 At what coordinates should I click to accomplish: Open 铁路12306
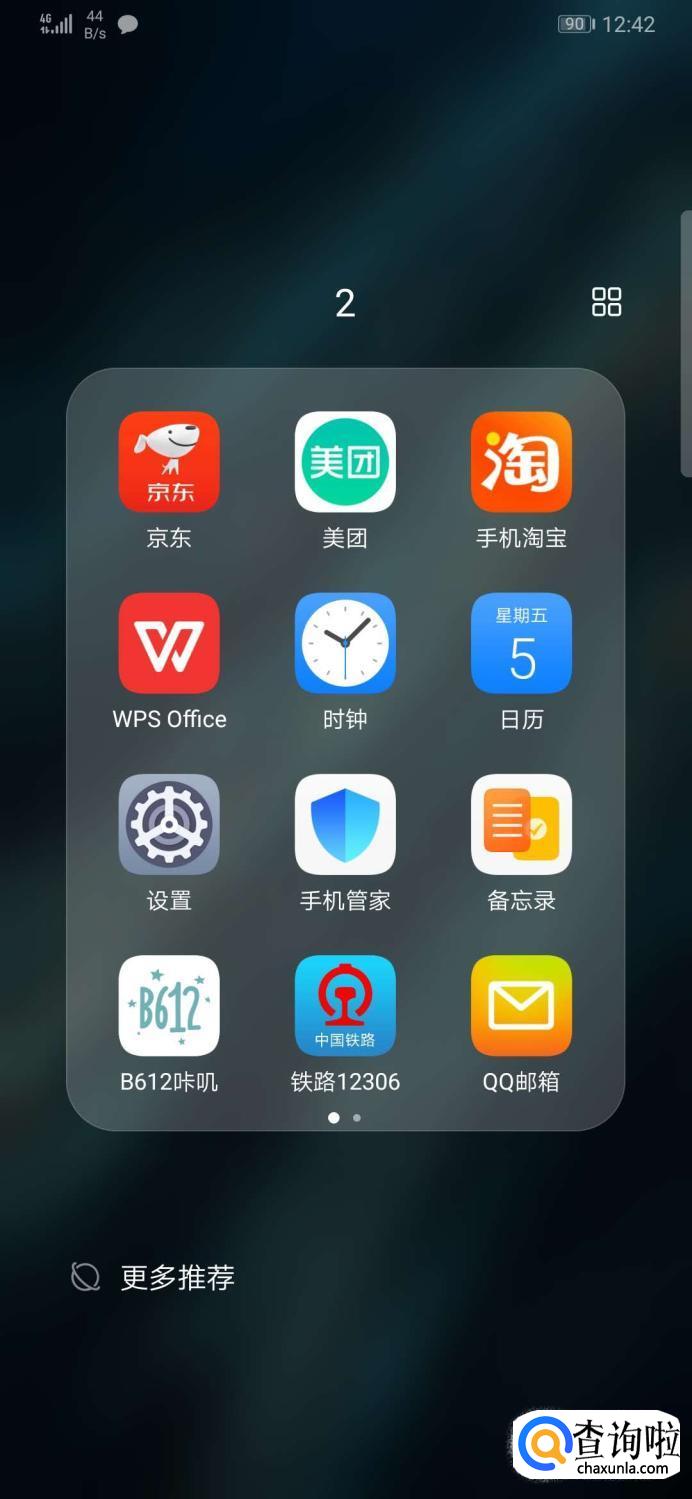point(345,1005)
